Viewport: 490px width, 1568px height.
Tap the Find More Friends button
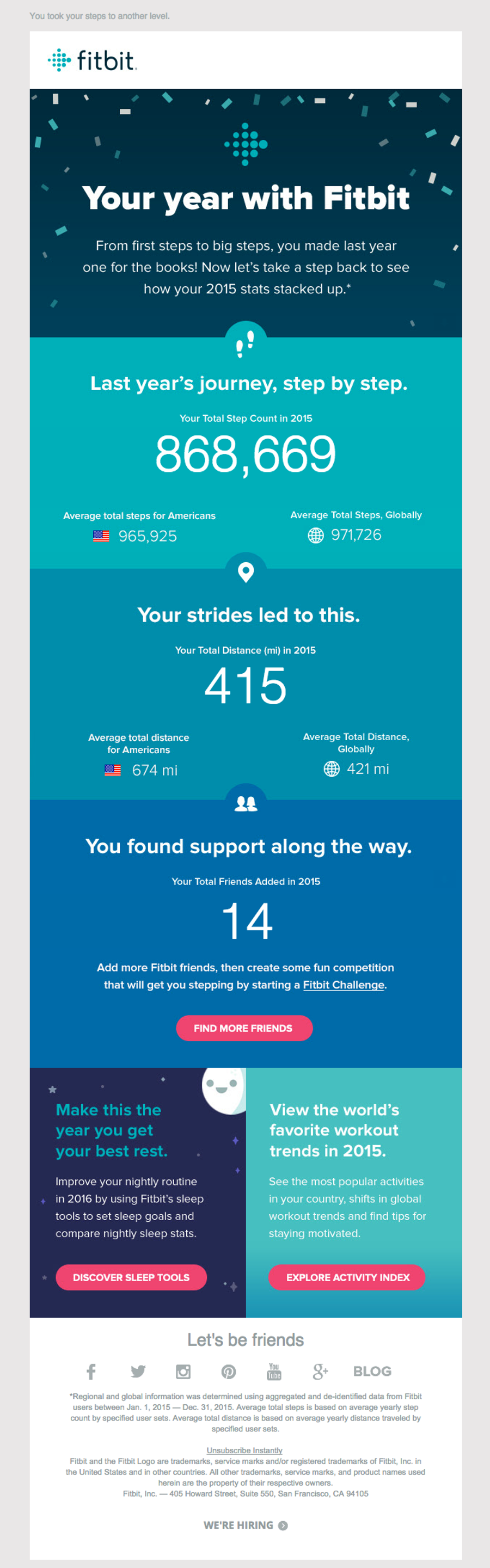244,1028
